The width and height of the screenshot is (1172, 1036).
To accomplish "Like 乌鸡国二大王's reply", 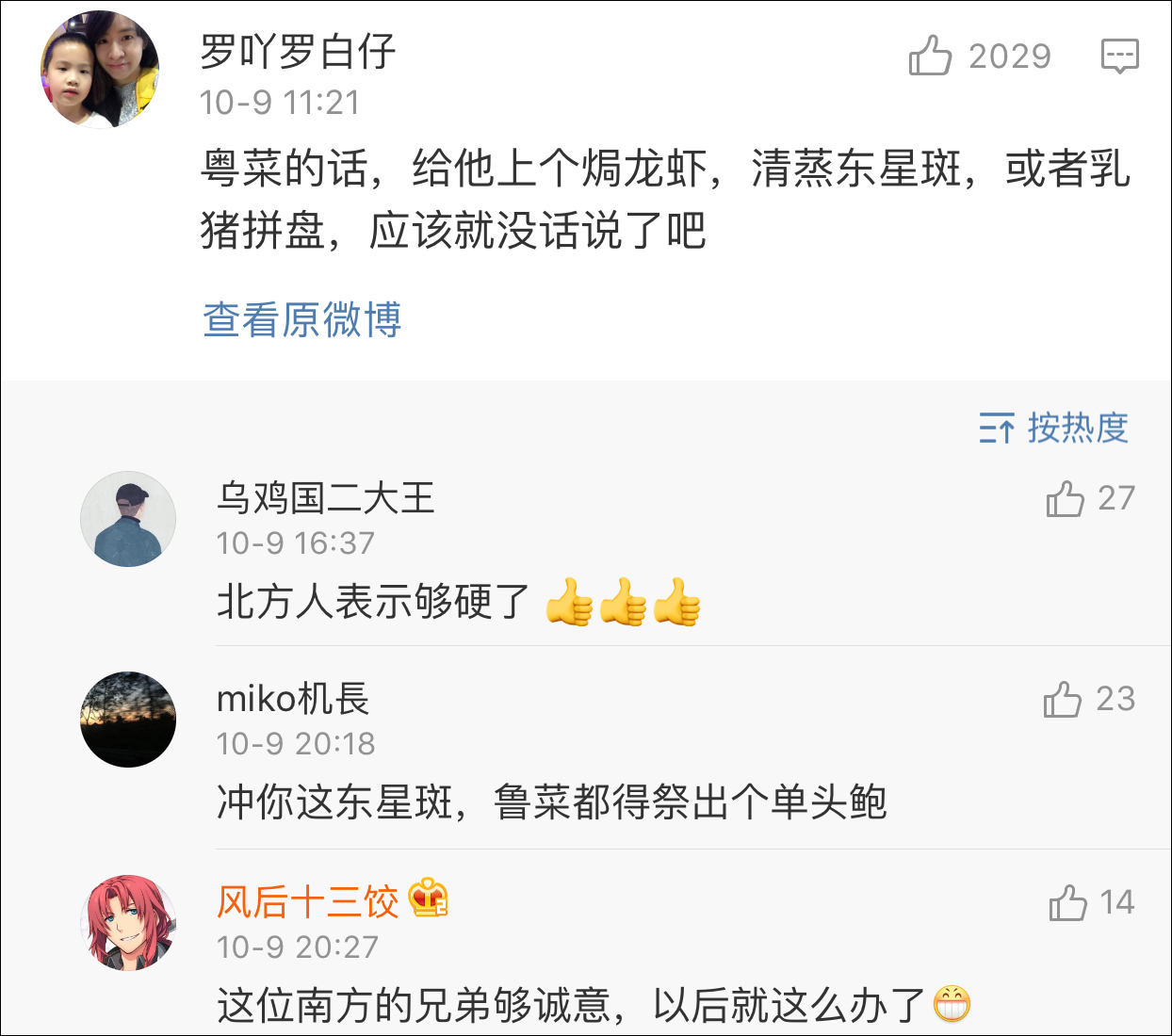I will point(1066,498).
